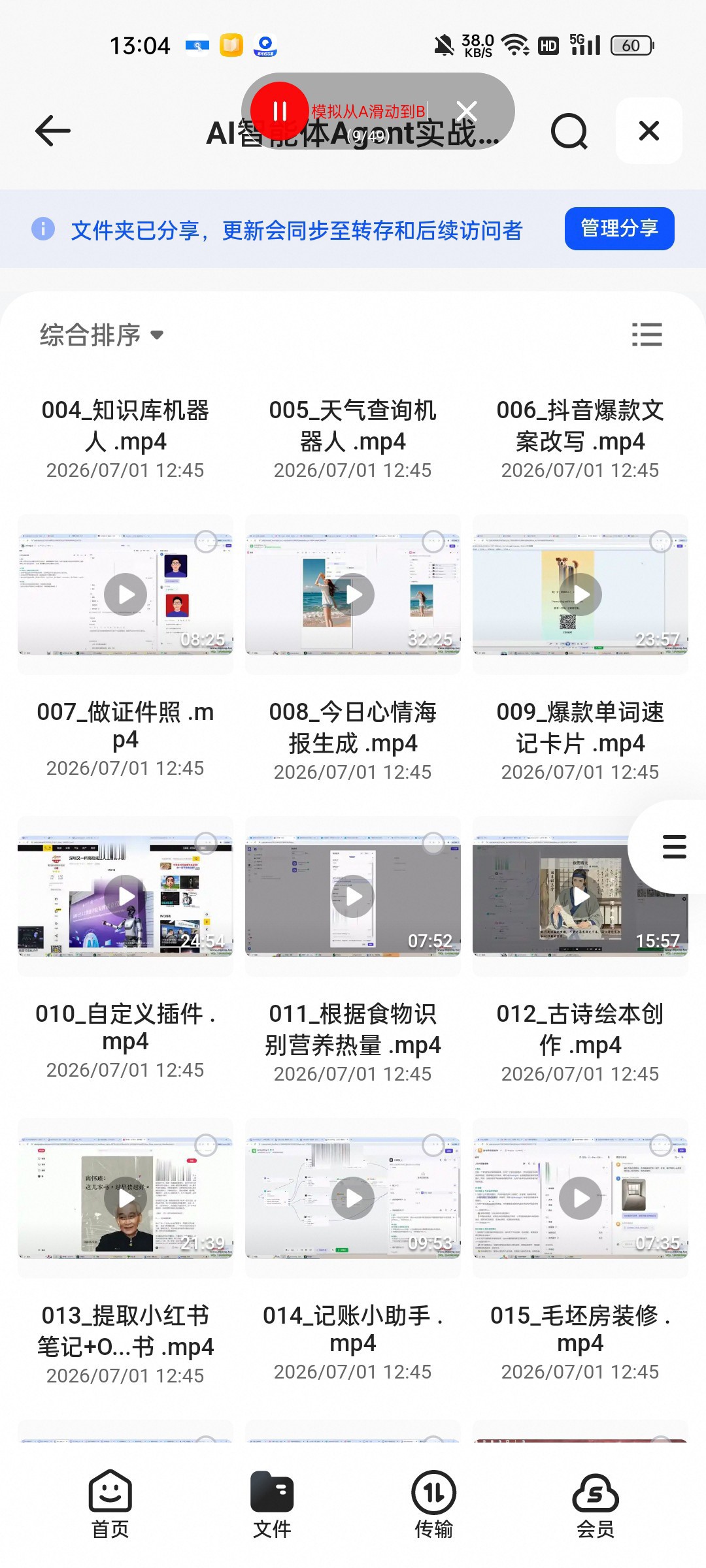Select checkbox on 013_提取小红书笔记 video
The image size is (706, 1568).
click(x=206, y=1145)
